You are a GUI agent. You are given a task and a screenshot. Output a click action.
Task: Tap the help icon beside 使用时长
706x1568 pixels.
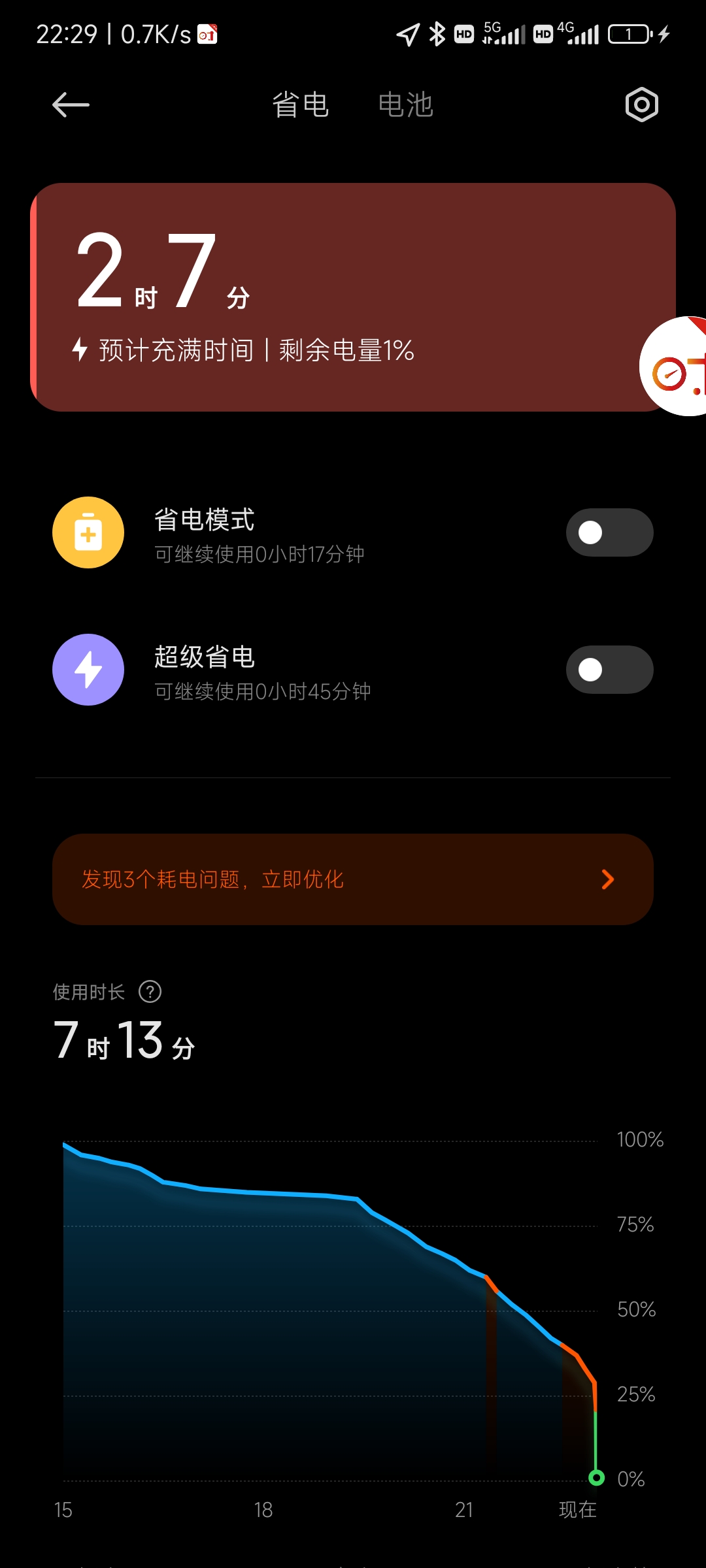point(150,992)
